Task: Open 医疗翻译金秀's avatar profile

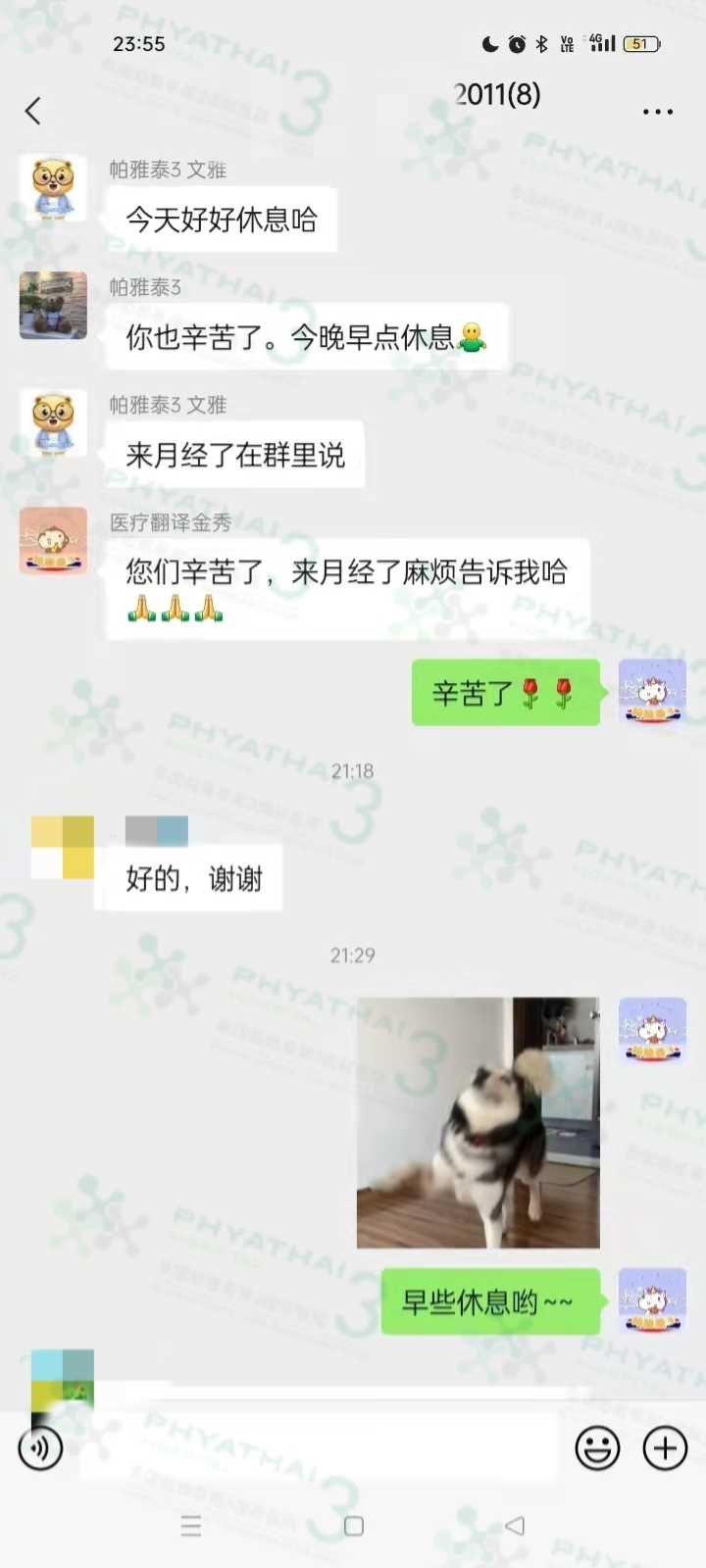Action: tap(53, 540)
